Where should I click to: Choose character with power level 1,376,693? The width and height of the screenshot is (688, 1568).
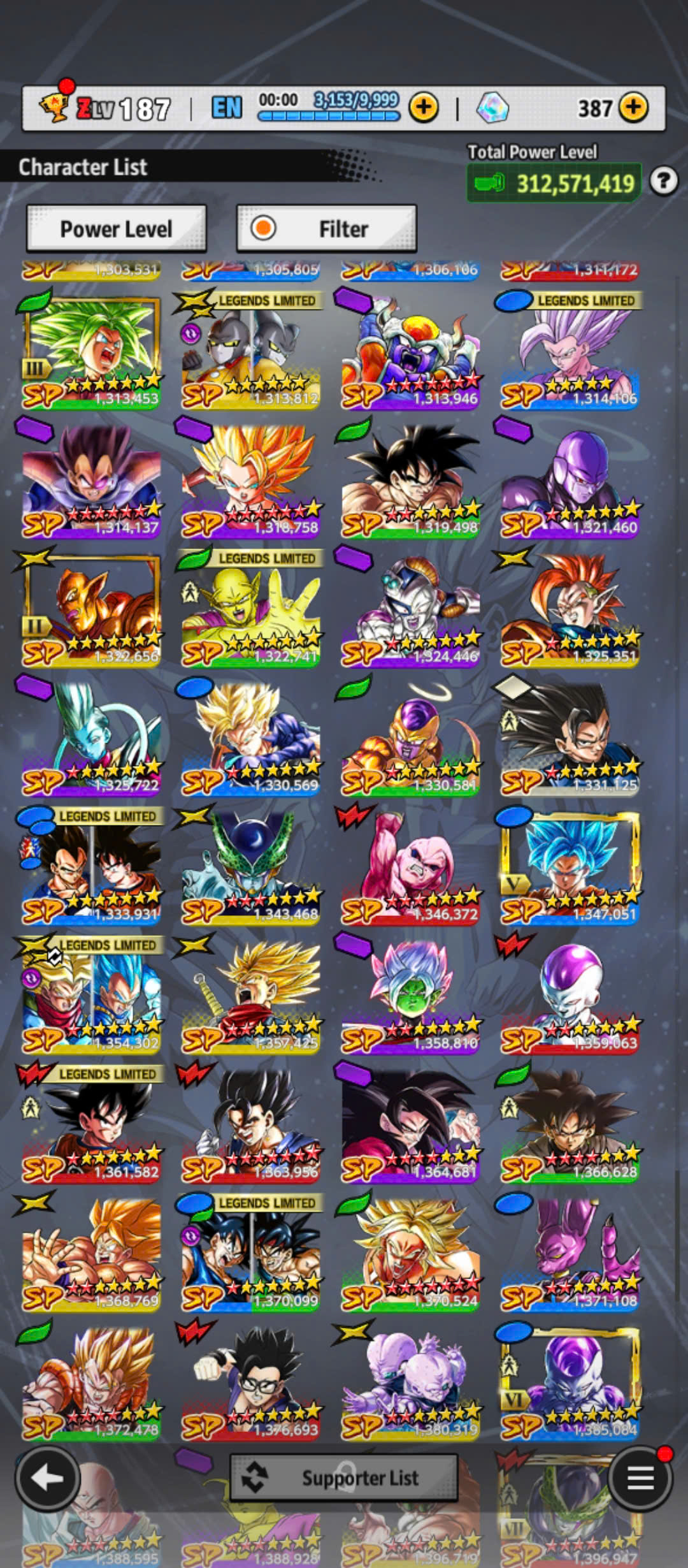tap(250, 1381)
